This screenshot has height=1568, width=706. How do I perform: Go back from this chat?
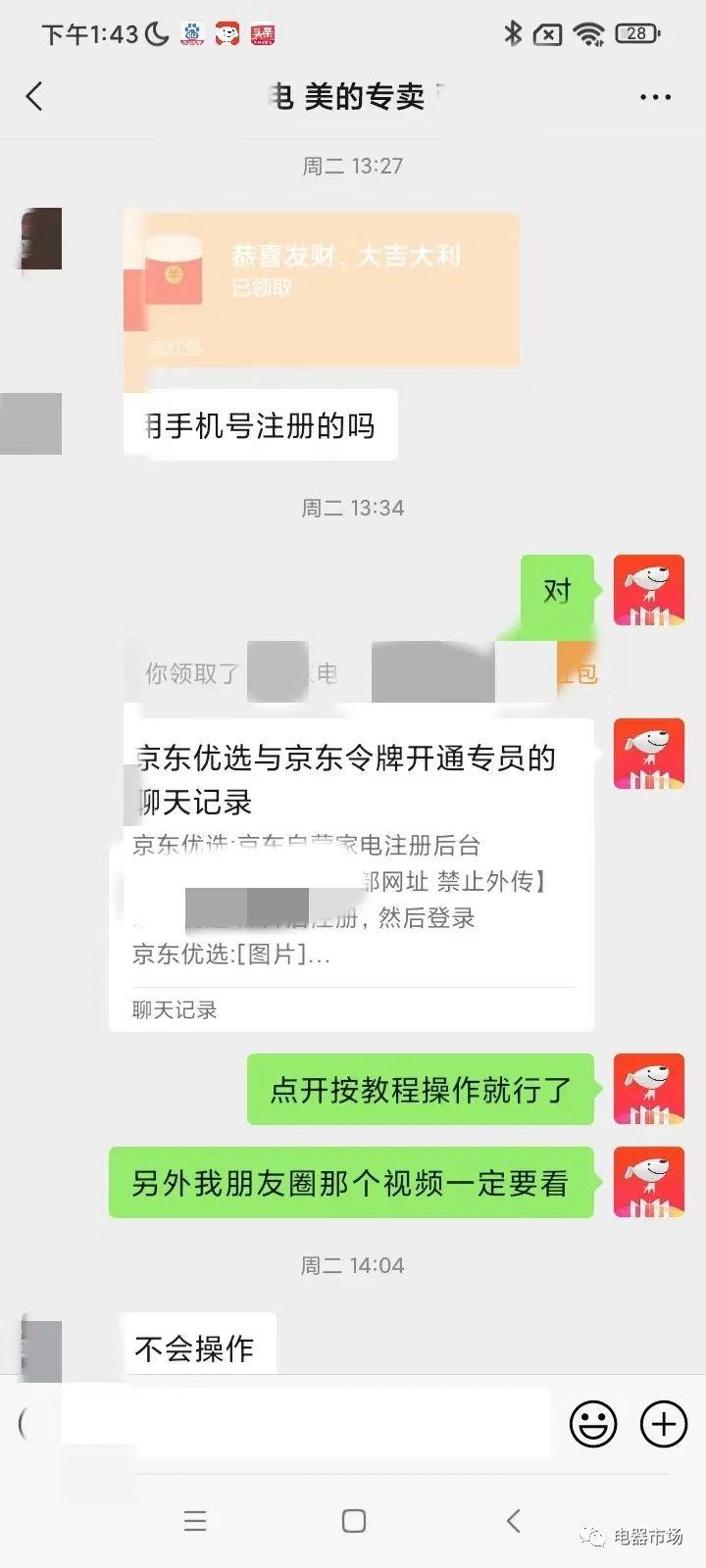(x=35, y=96)
